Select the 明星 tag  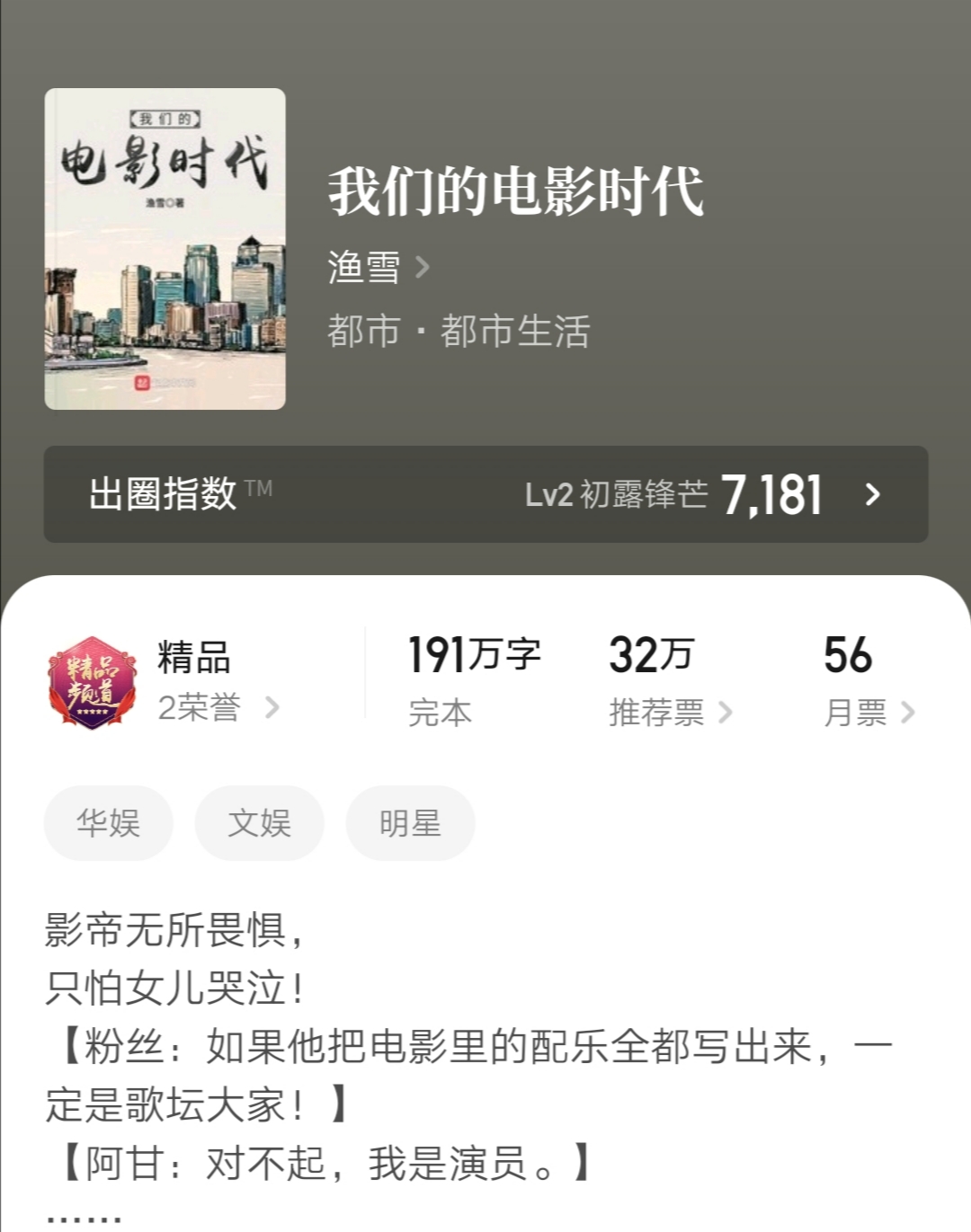(x=410, y=822)
